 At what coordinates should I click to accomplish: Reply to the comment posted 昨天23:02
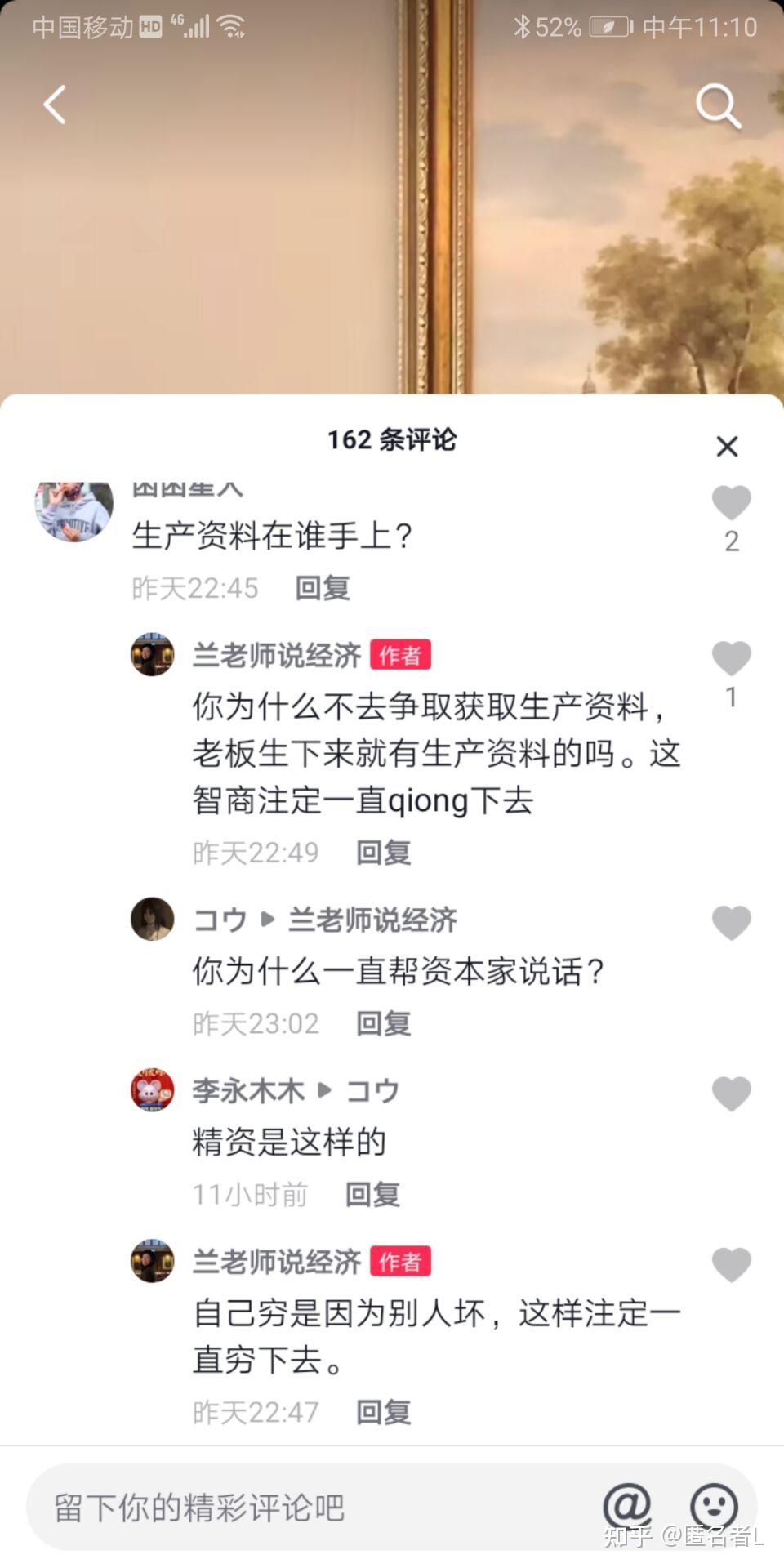click(383, 1023)
